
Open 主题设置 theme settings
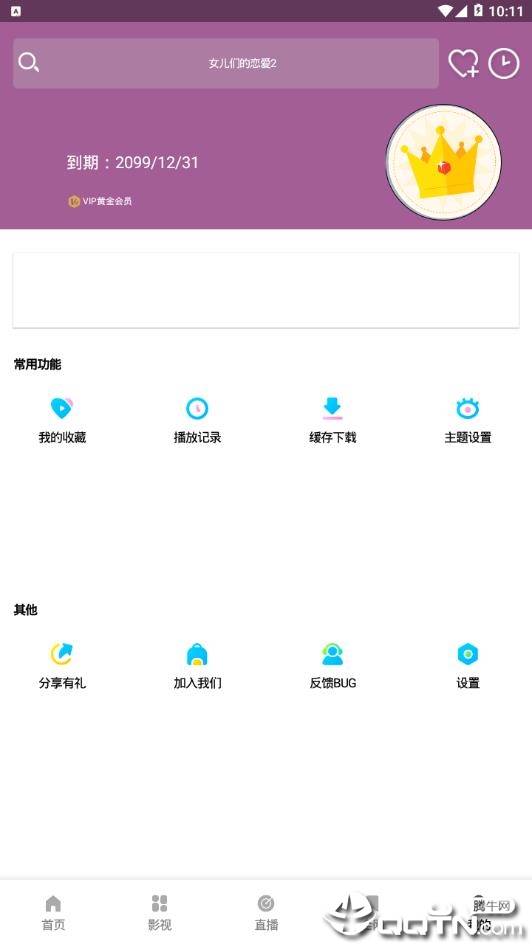(468, 420)
